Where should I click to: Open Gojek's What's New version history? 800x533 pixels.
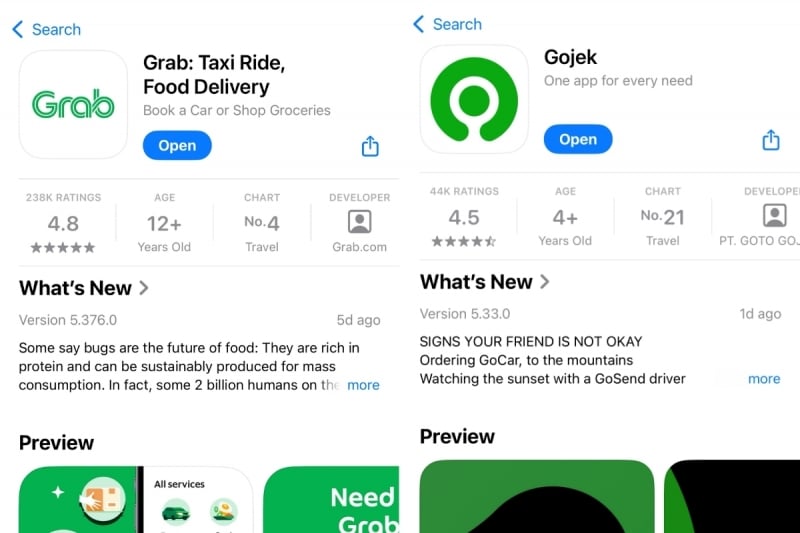[x=485, y=282]
